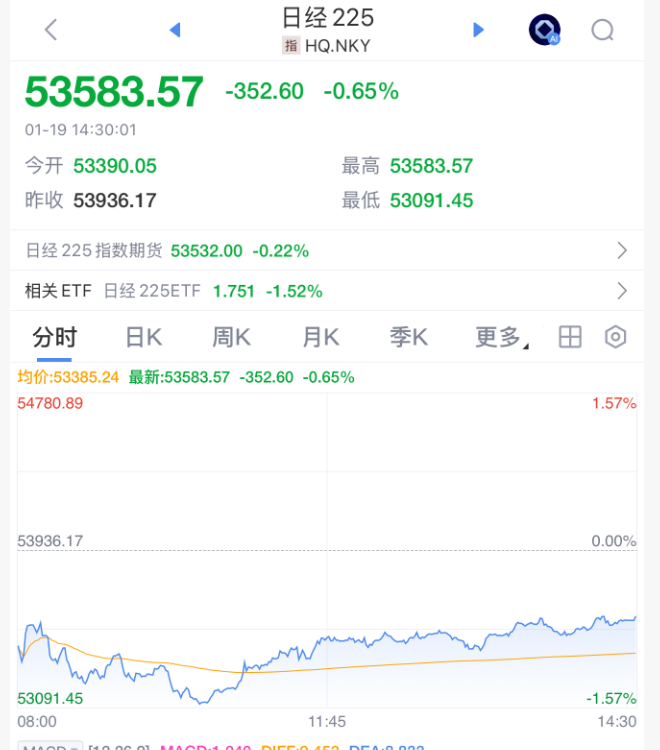
Task: Switch to the 月K tab
Action: (320, 337)
